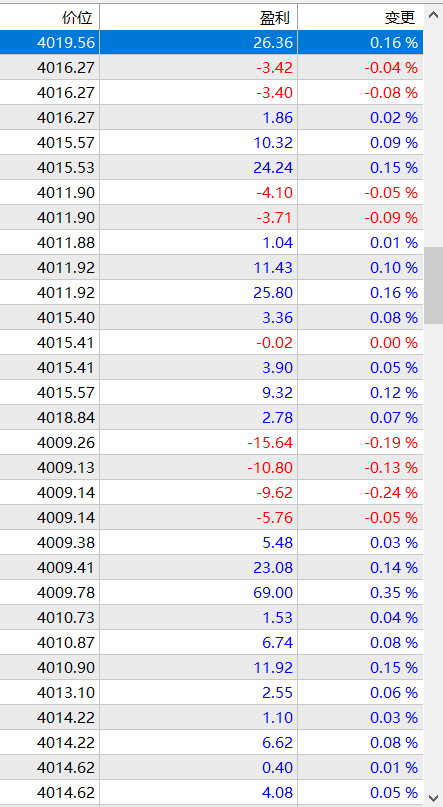Select the row with price 4018.84
This screenshot has height=807, width=443.
pos(211,417)
